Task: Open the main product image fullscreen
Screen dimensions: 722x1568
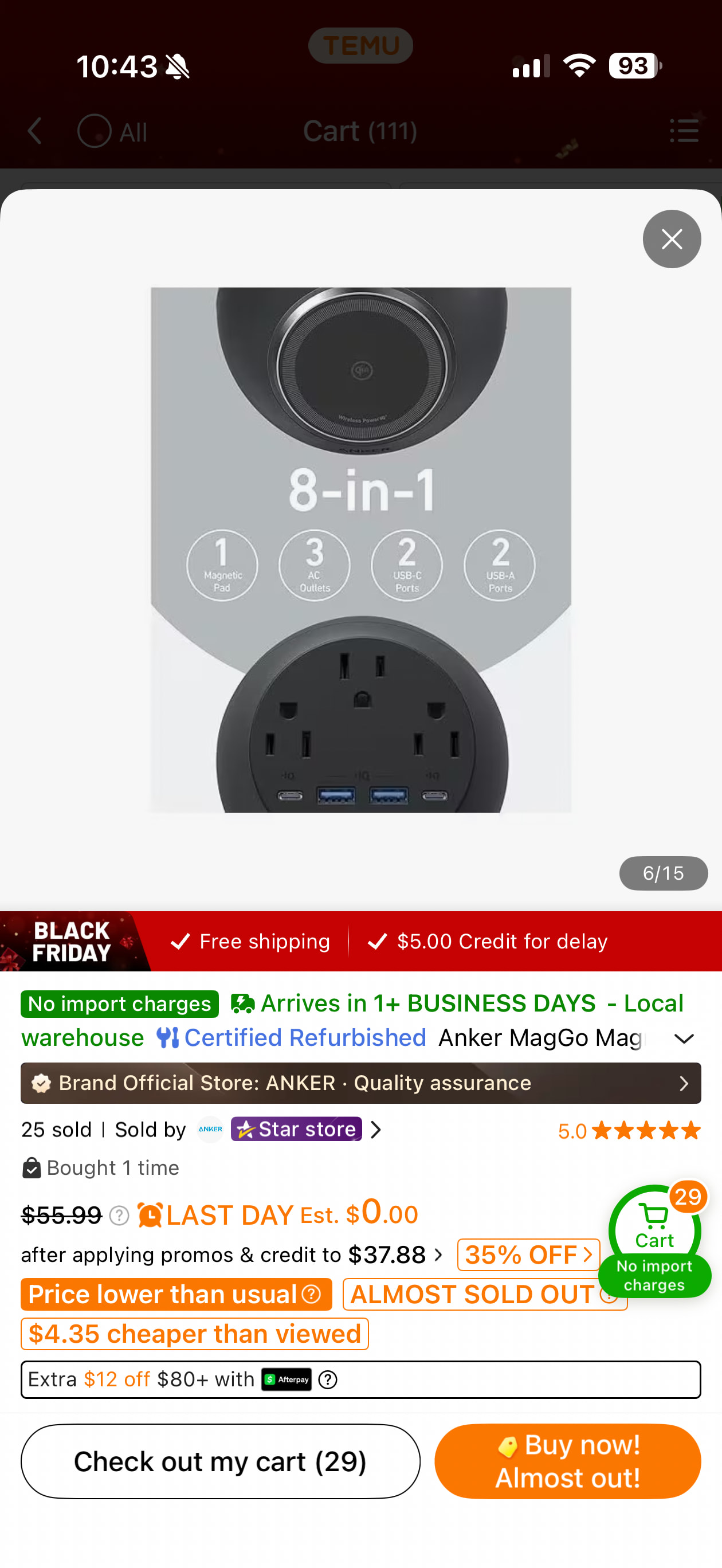Action: pos(360,550)
